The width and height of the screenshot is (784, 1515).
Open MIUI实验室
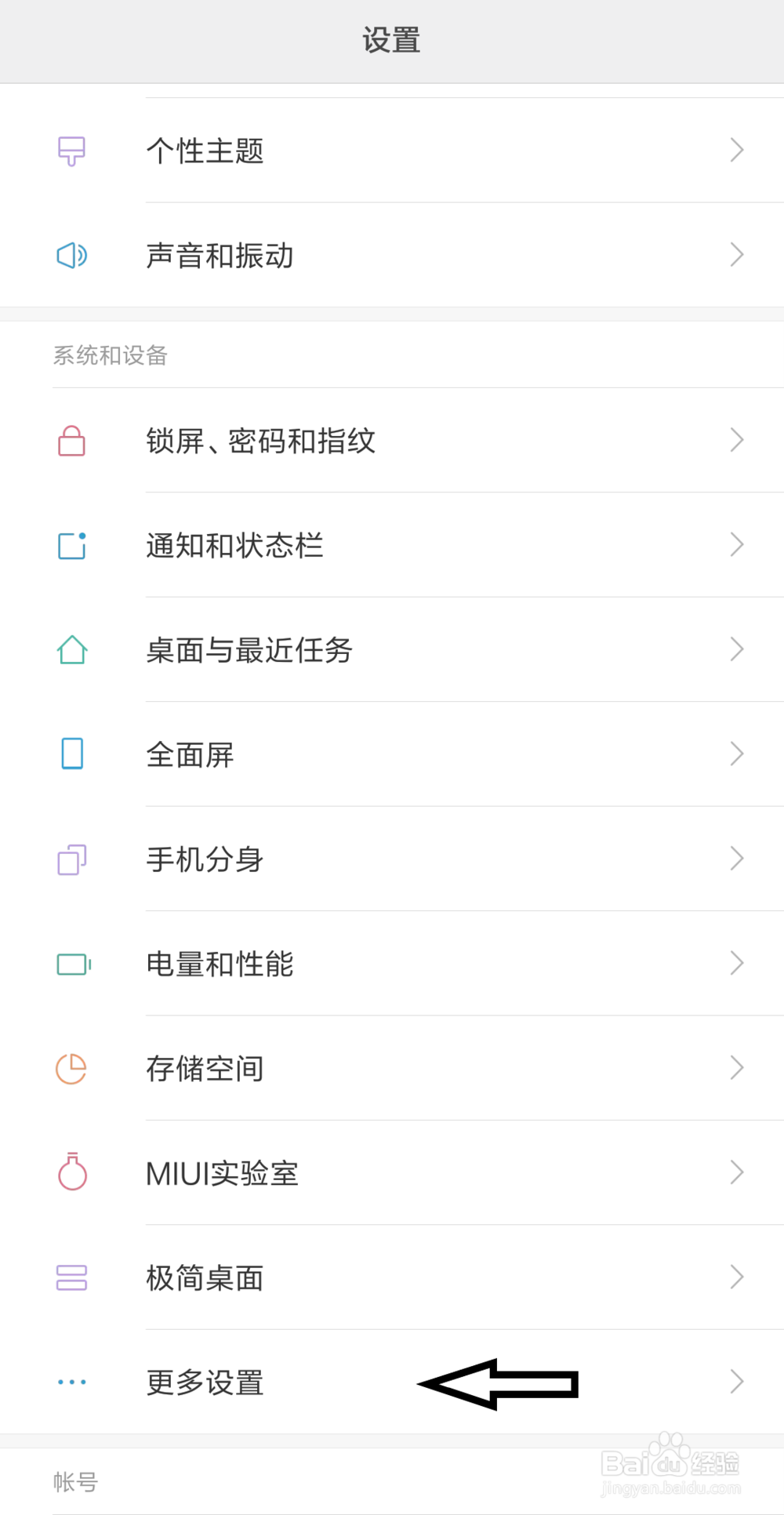[392, 1173]
